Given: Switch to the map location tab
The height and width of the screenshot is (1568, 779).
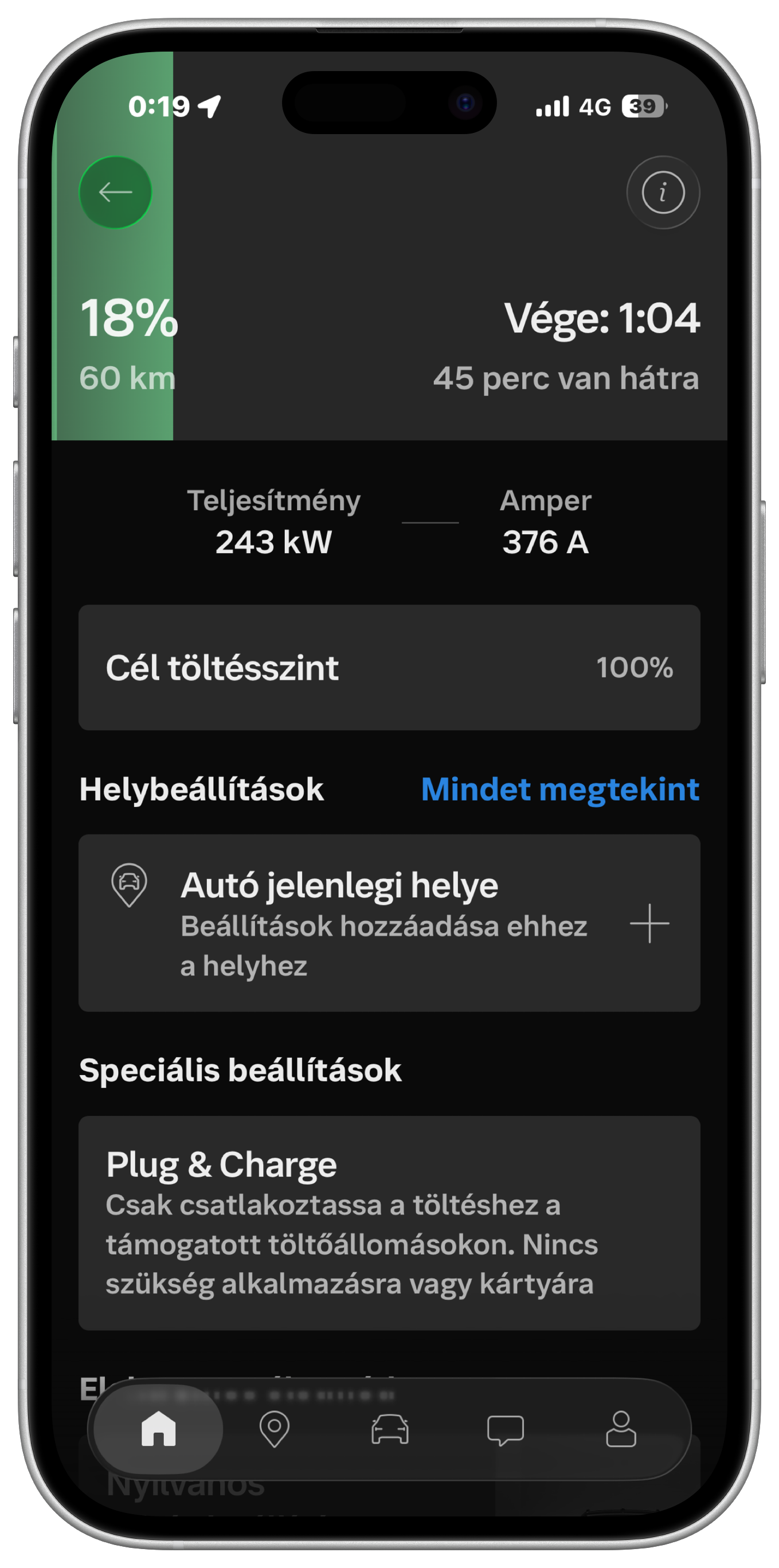Looking at the screenshot, I should click(x=275, y=1429).
